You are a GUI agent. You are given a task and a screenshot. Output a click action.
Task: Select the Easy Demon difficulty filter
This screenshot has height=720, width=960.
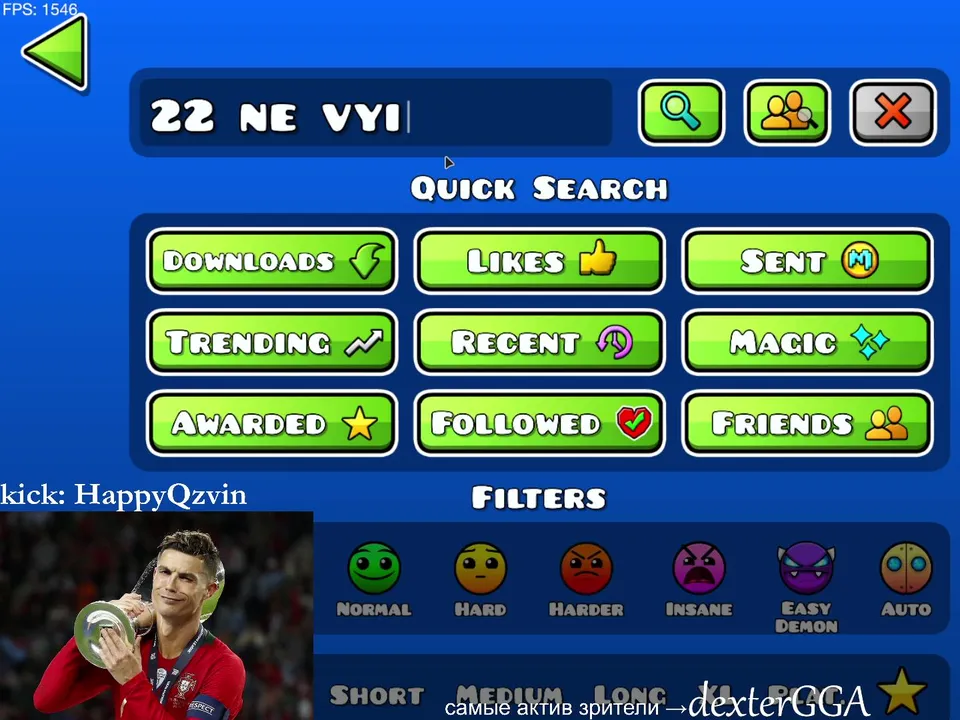click(x=806, y=571)
